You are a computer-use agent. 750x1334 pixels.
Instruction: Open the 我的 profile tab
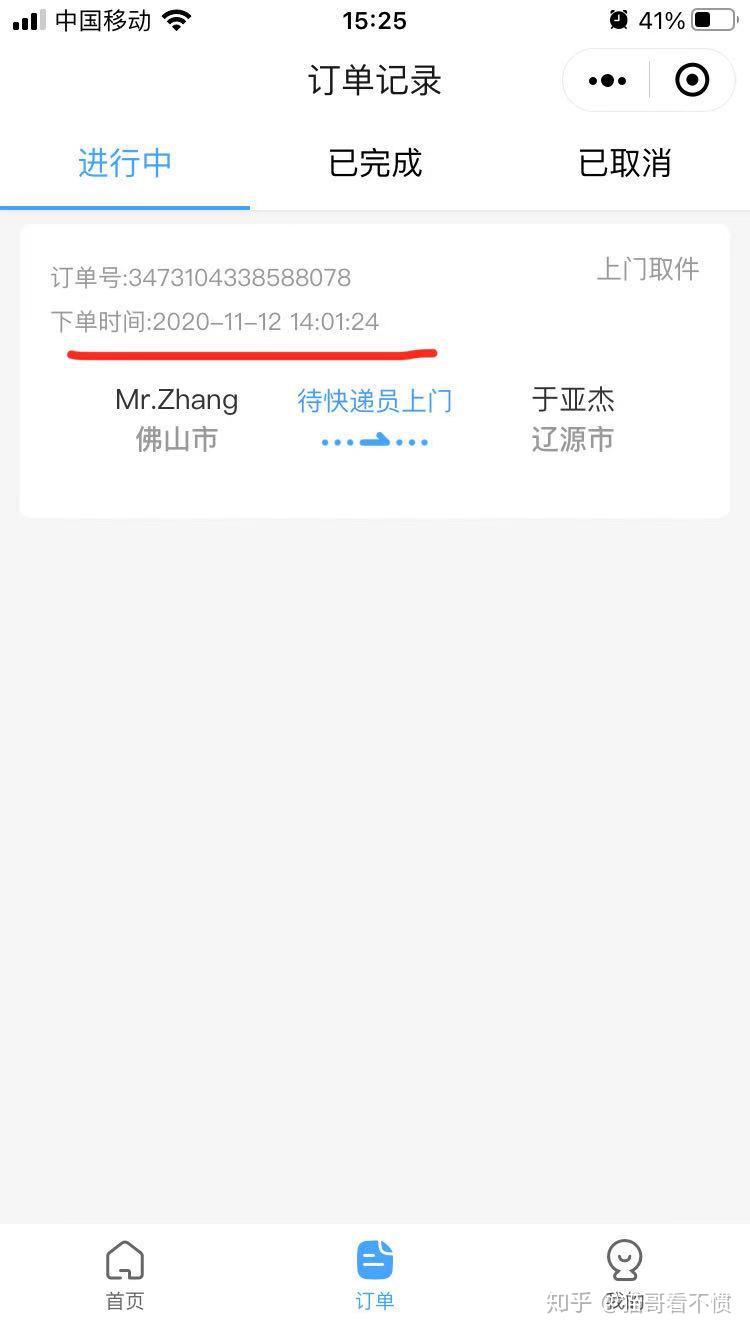click(625, 1274)
